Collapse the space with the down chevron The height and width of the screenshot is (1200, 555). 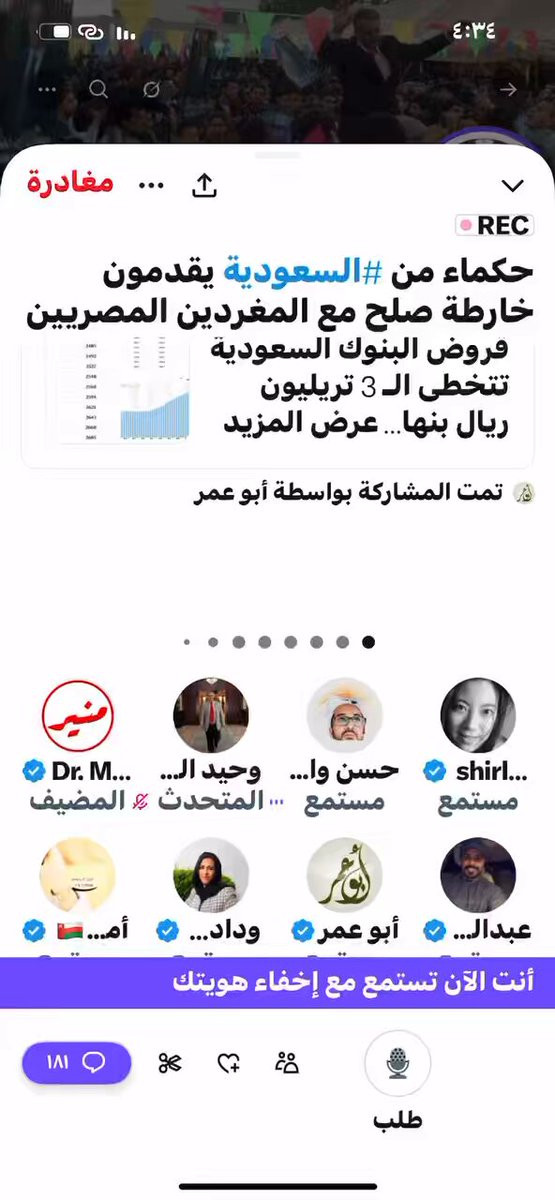tap(512, 186)
